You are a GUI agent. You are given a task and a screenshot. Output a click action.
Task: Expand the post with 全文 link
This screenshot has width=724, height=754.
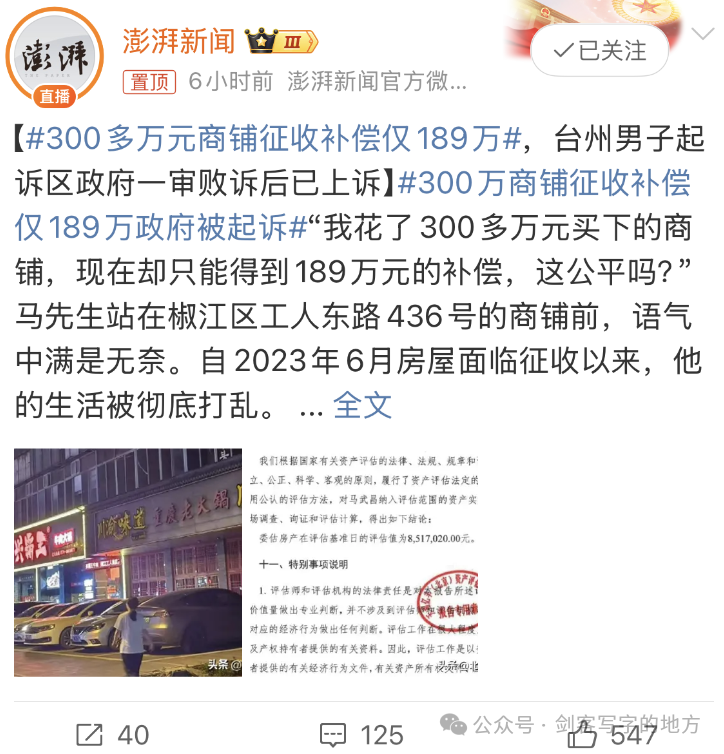click(362, 404)
